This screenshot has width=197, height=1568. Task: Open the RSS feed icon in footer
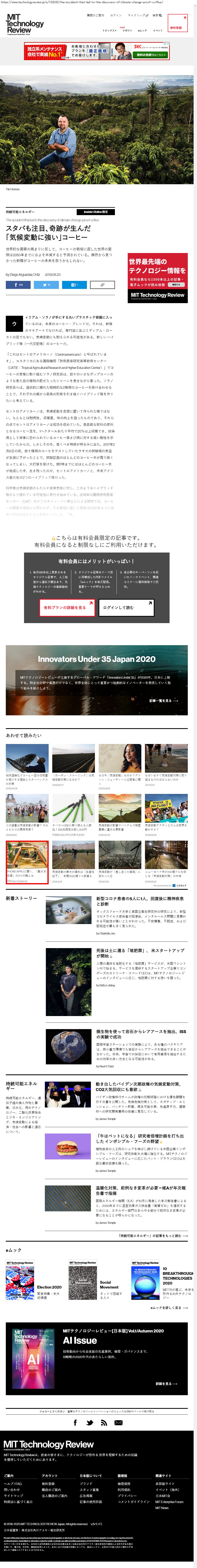104,1422
